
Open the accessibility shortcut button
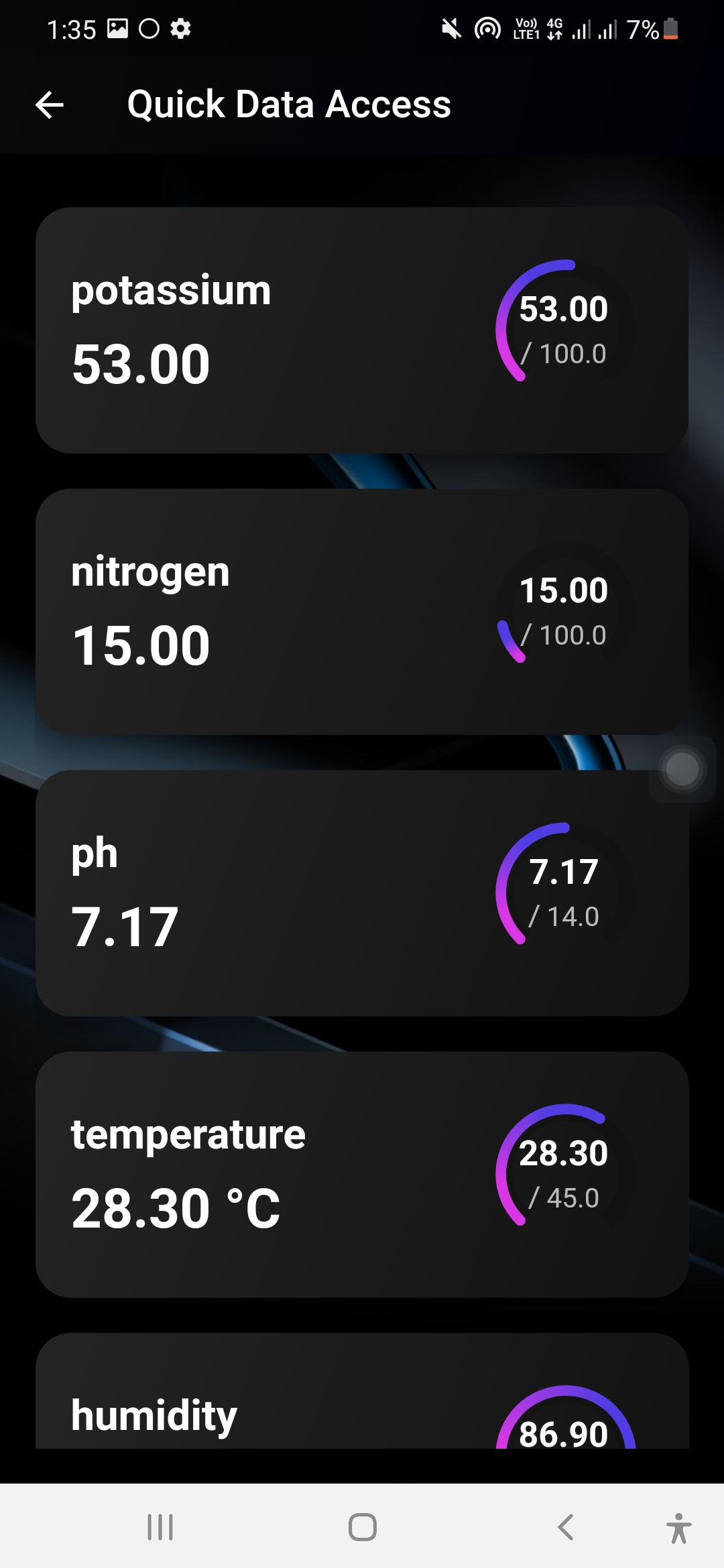click(678, 1528)
